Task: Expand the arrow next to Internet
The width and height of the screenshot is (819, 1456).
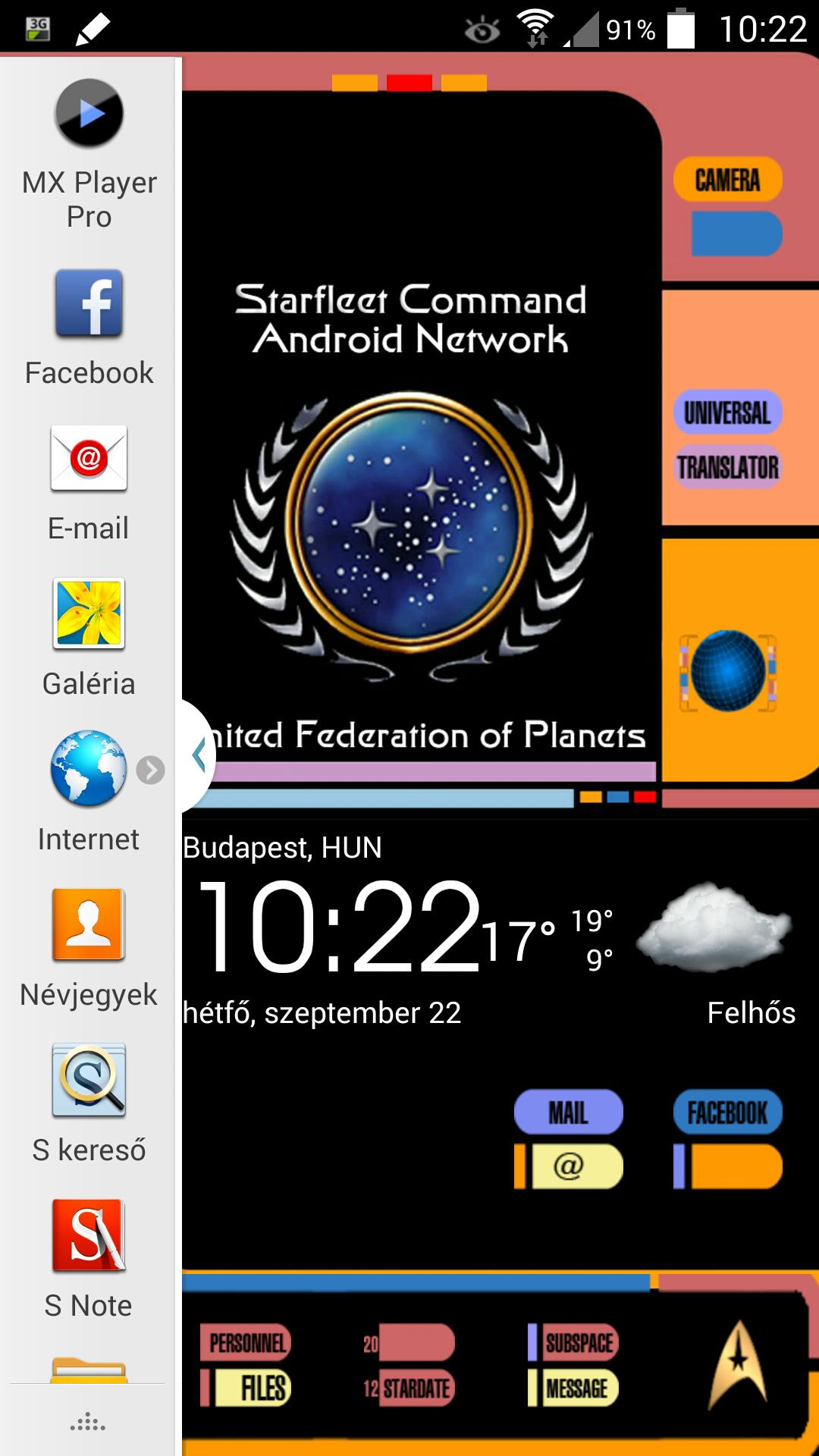Action: pos(150,770)
